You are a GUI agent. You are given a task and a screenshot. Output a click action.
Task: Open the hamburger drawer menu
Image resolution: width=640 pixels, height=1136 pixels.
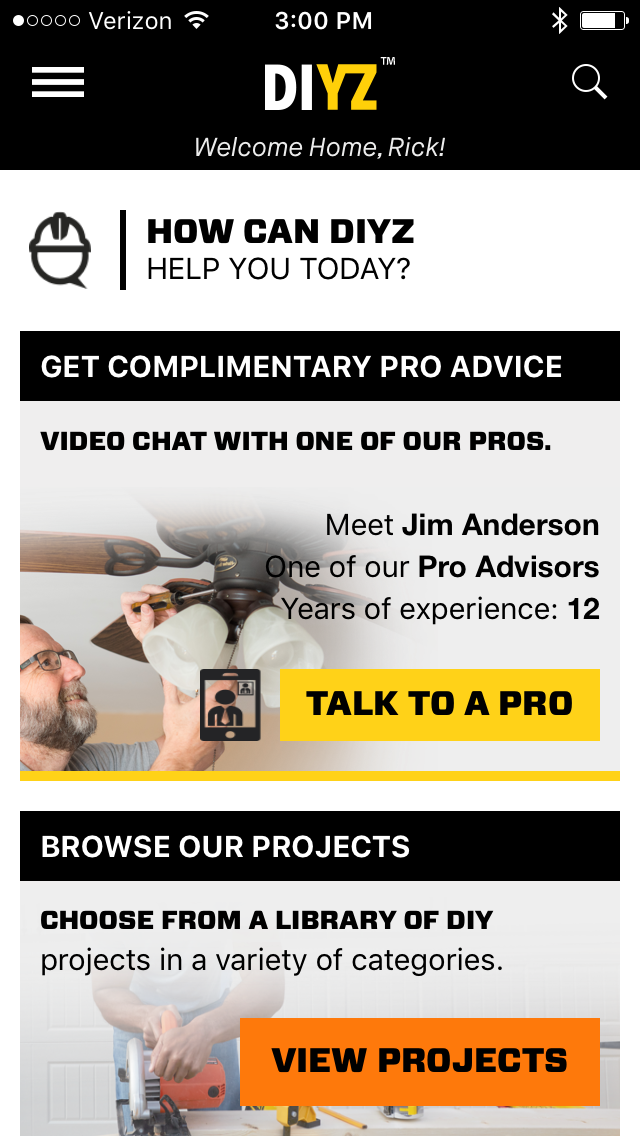58,82
